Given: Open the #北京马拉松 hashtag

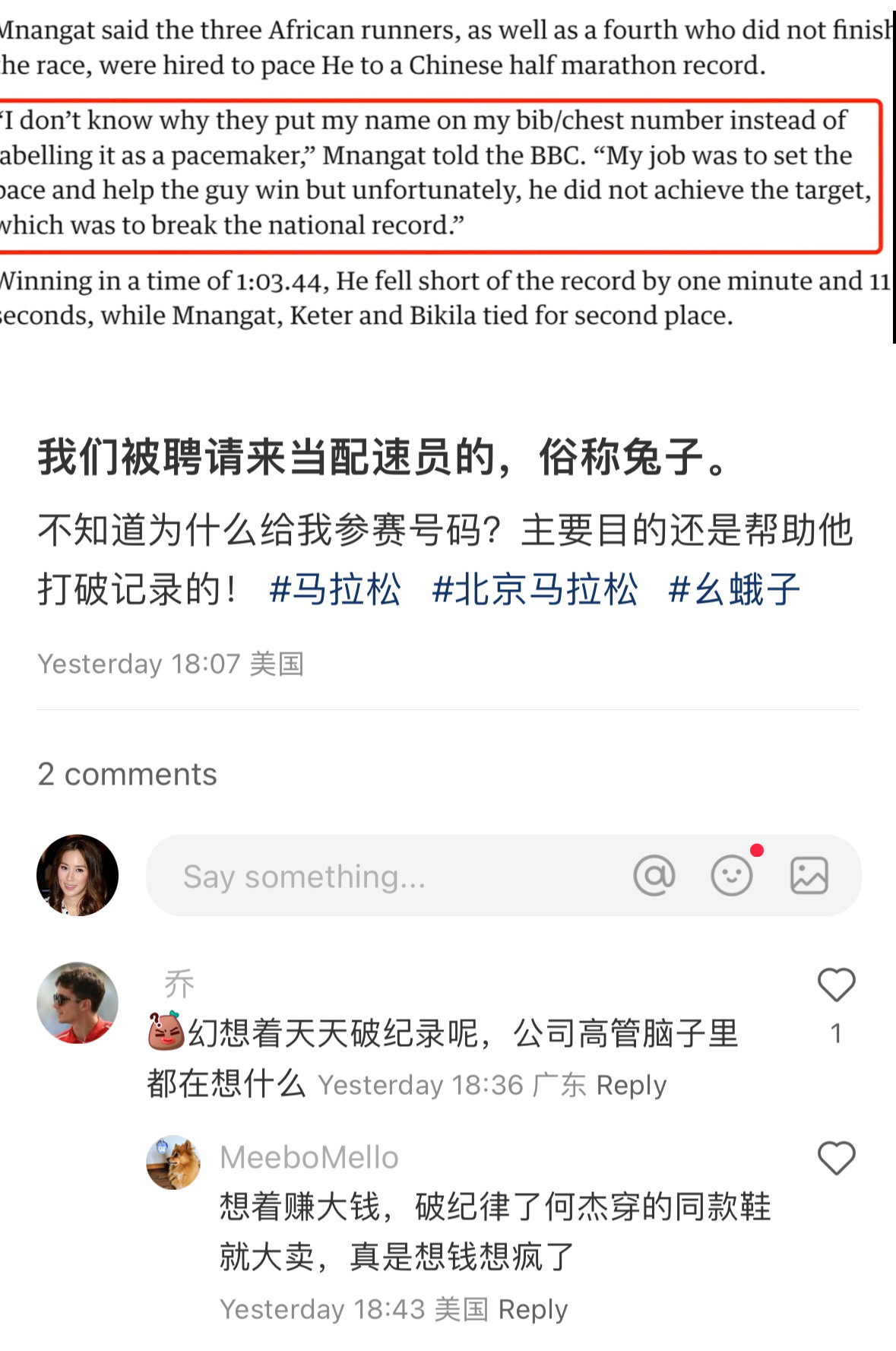Looking at the screenshot, I should [534, 589].
